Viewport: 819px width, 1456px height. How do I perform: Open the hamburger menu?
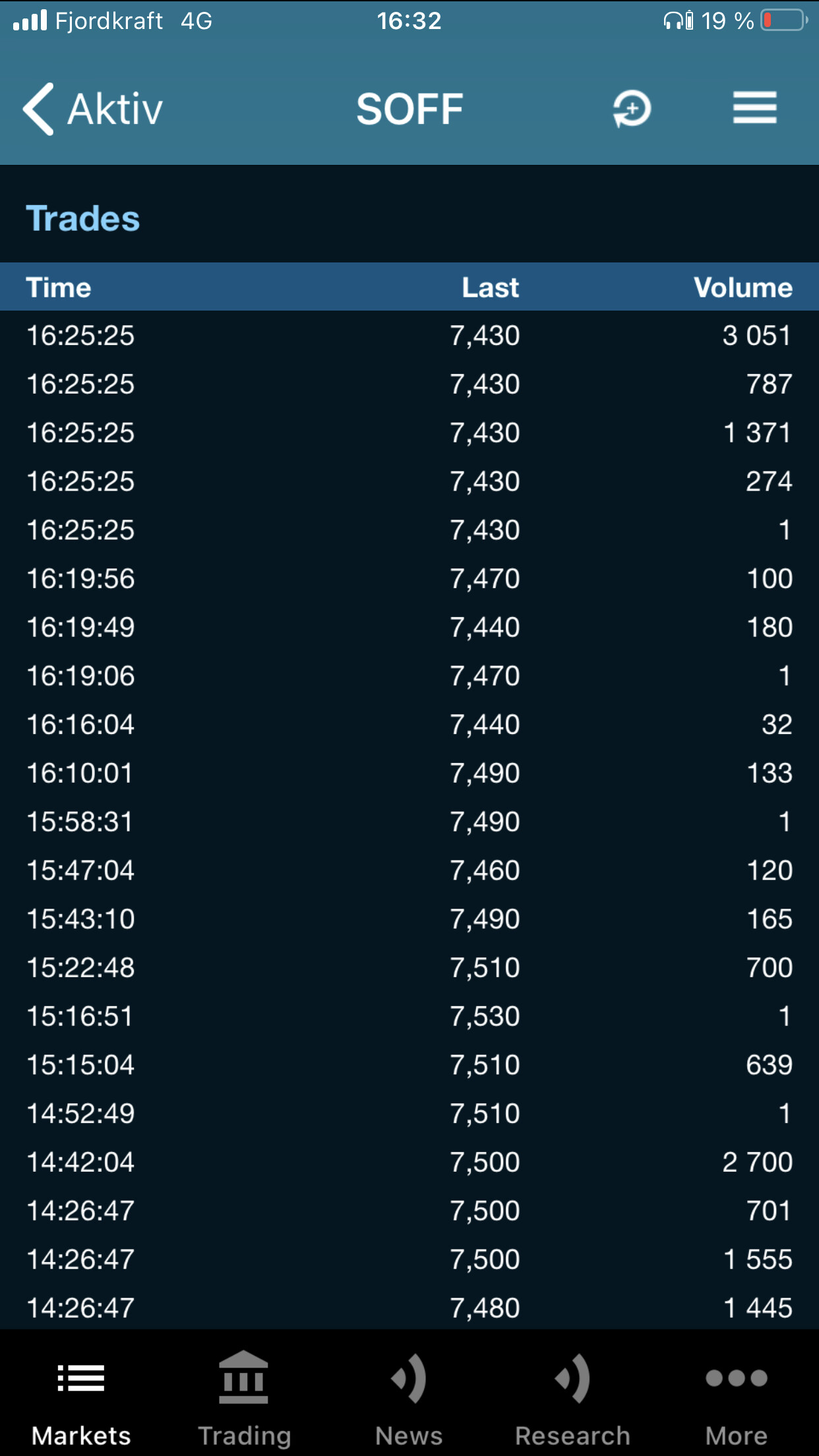click(x=755, y=108)
